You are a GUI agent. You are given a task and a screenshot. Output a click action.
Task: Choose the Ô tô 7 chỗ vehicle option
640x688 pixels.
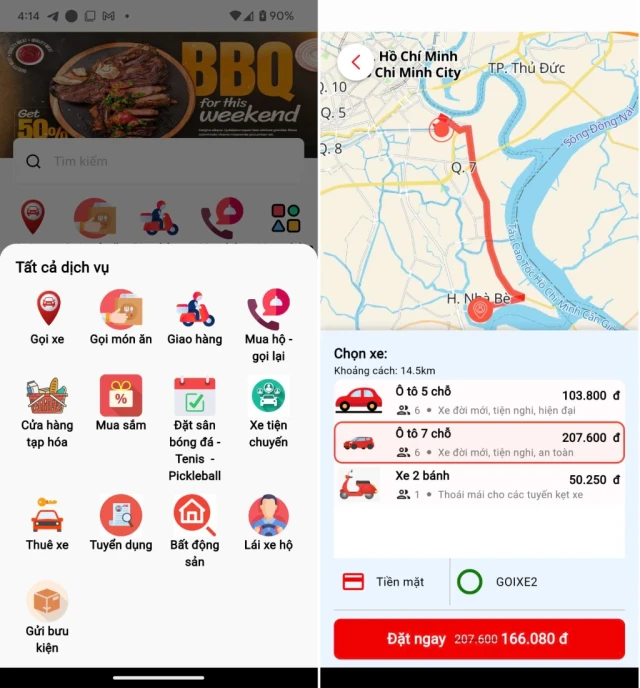tap(479, 442)
